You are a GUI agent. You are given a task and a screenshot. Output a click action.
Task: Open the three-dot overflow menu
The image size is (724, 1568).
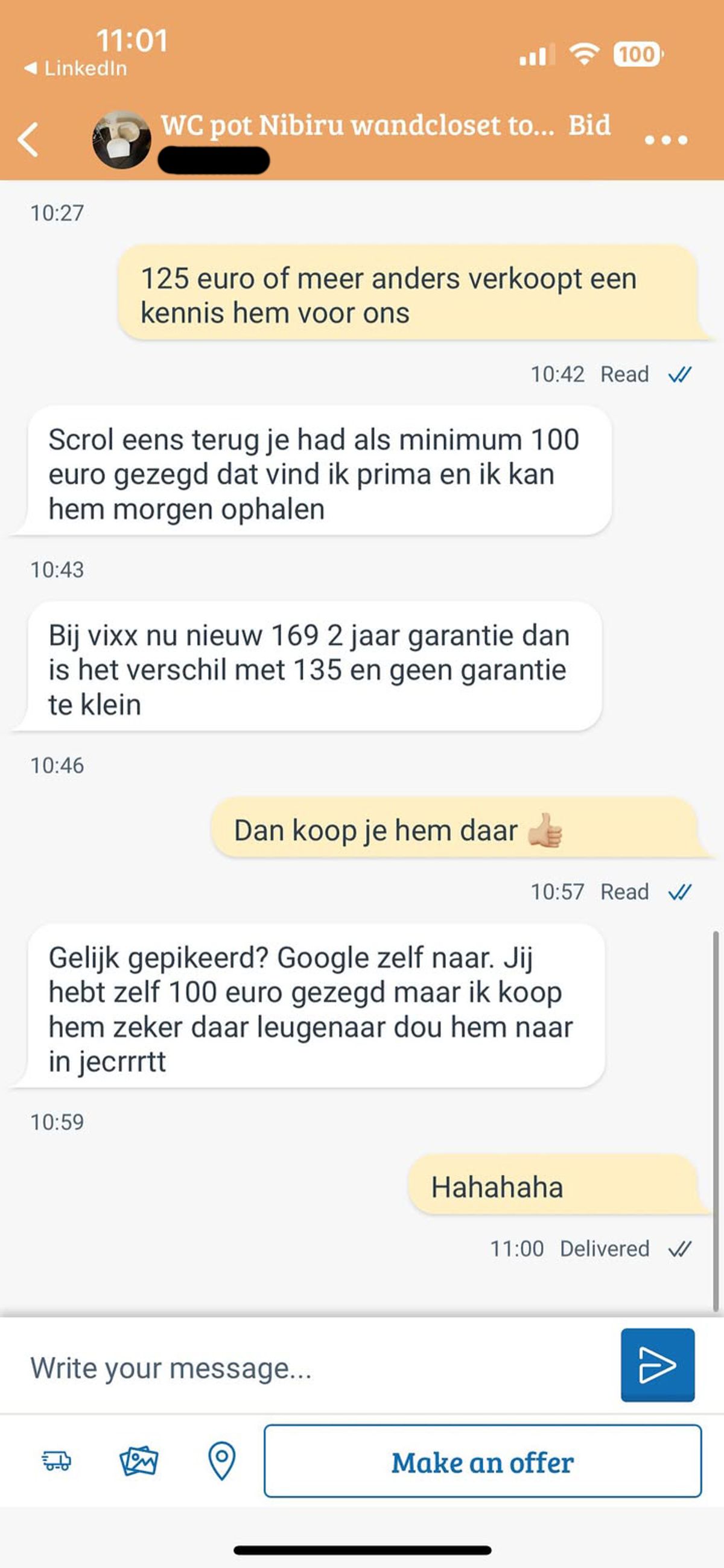[665, 140]
